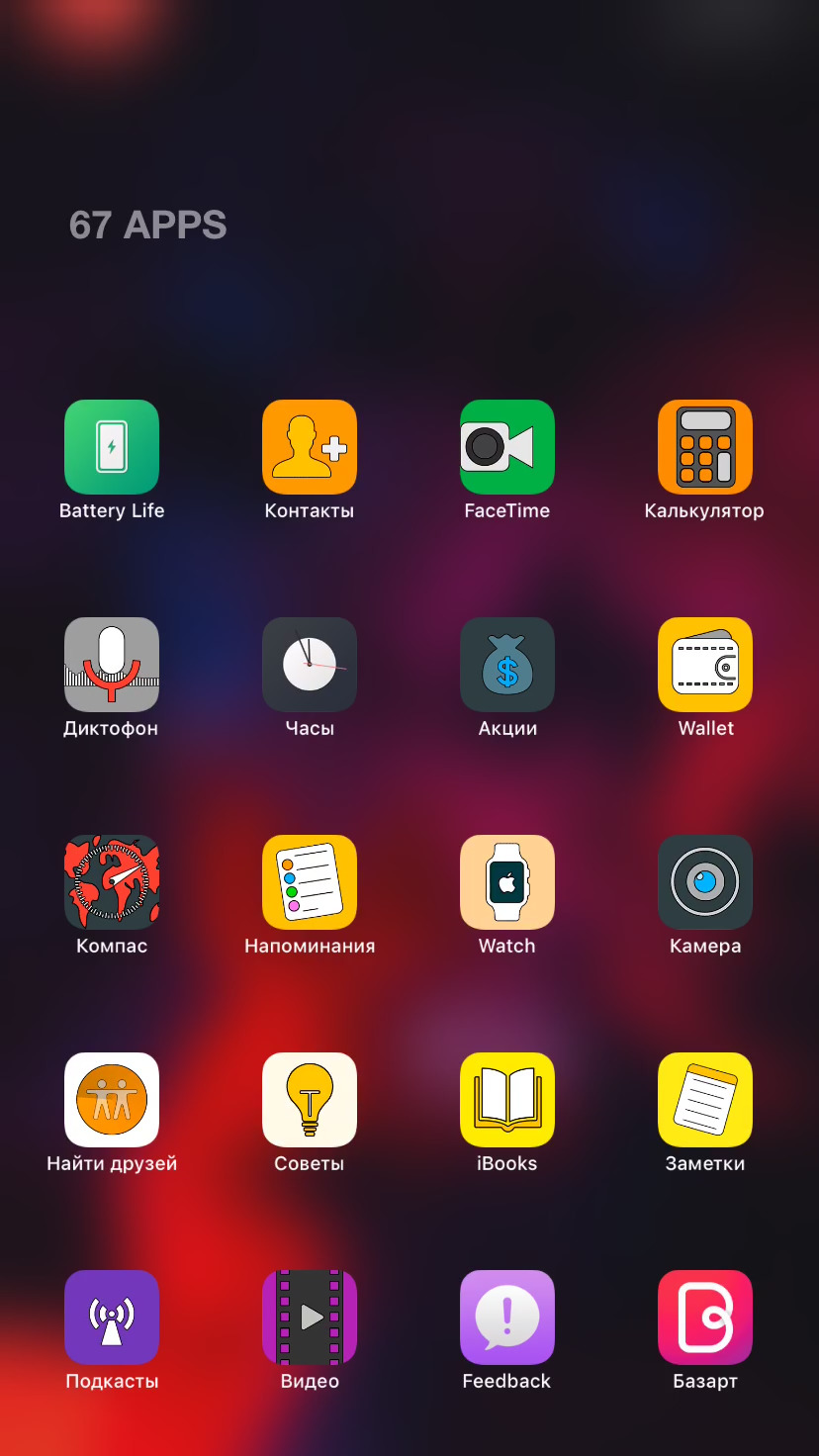
Task: Open Компас app
Action: tap(112, 882)
